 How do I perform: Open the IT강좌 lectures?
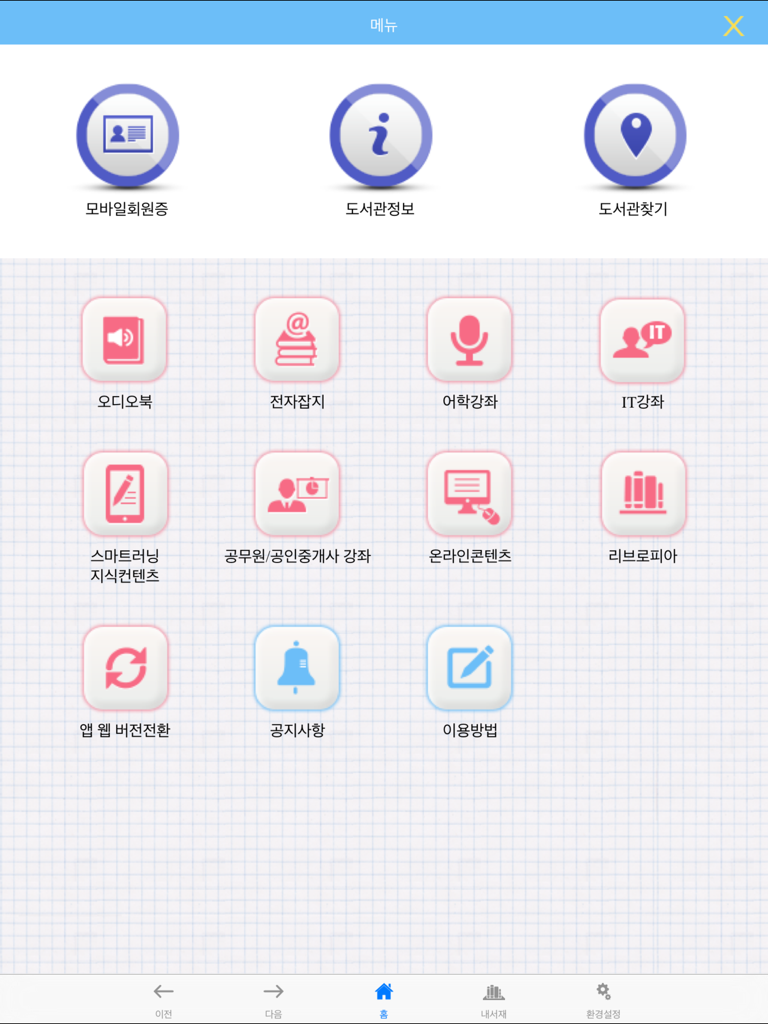[643, 340]
